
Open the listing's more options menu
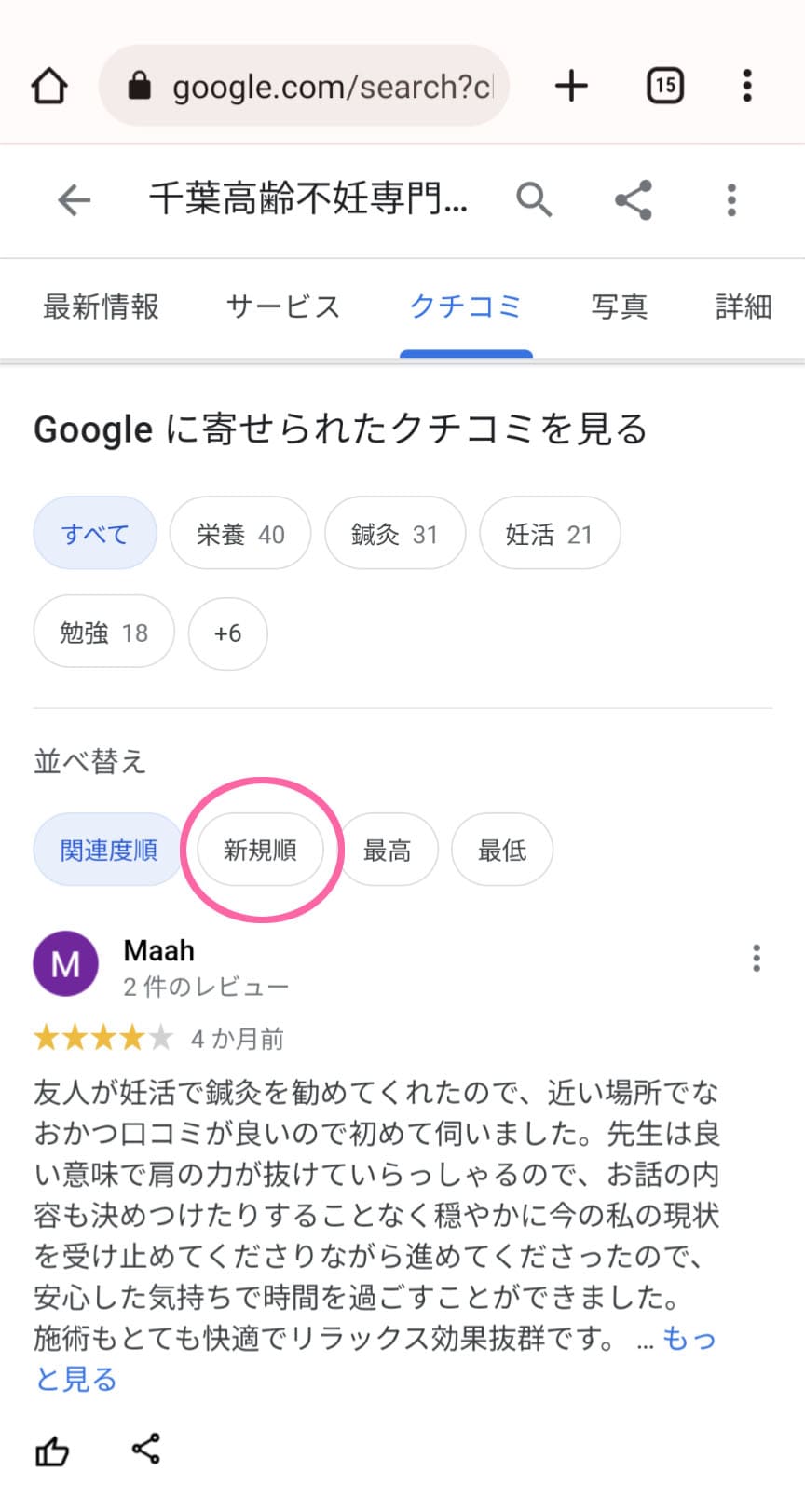click(x=731, y=199)
